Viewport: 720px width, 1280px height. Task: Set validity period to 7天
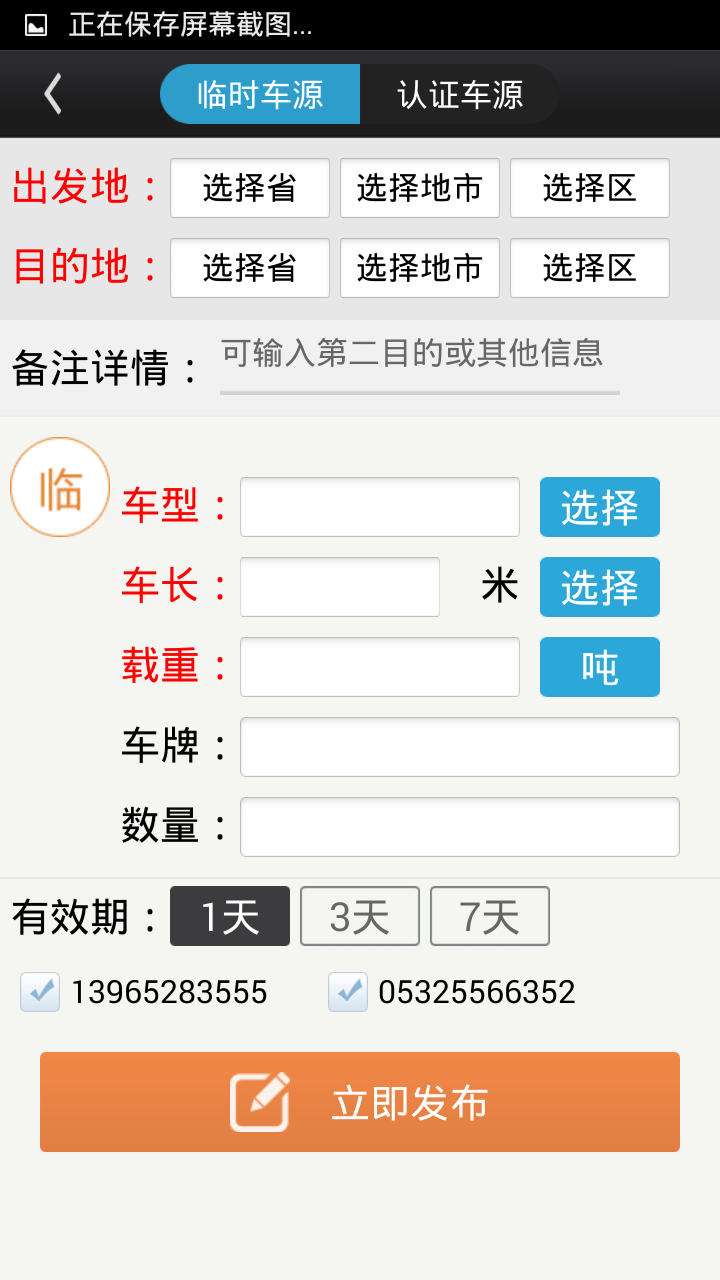click(x=490, y=916)
